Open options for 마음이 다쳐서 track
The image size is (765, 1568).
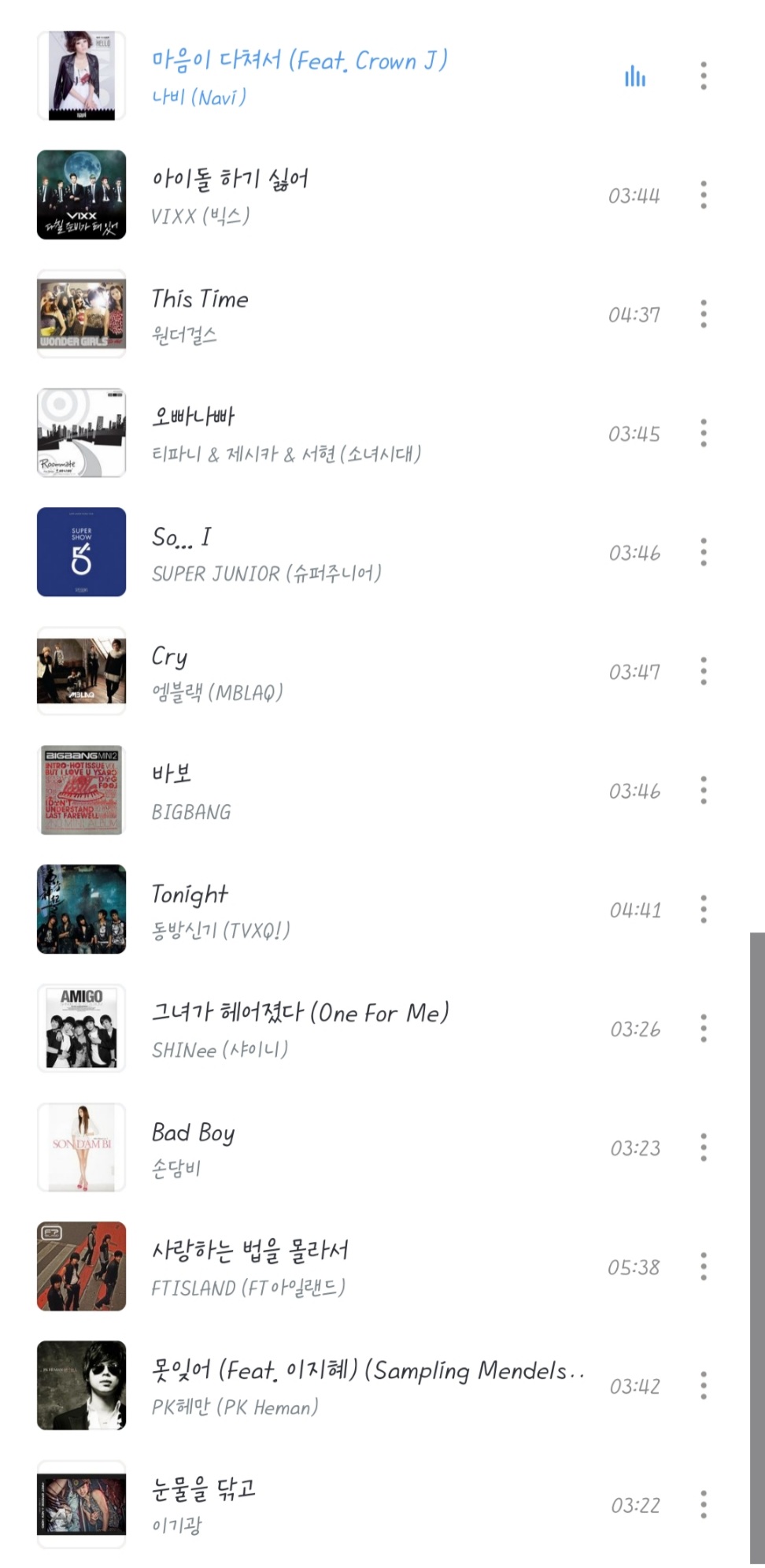[703, 76]
